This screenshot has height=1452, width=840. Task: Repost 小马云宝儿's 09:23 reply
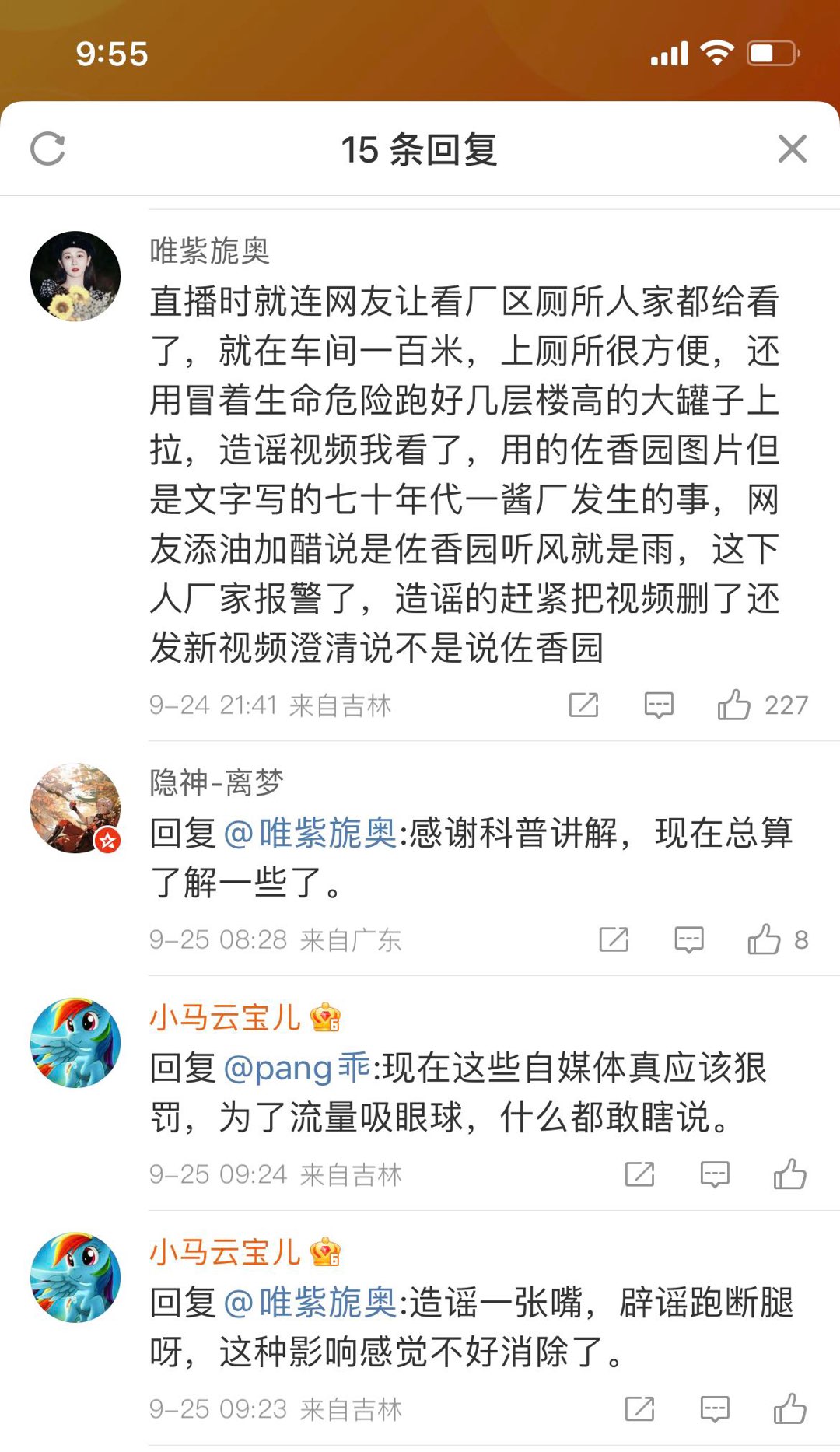pos(639,1409)
